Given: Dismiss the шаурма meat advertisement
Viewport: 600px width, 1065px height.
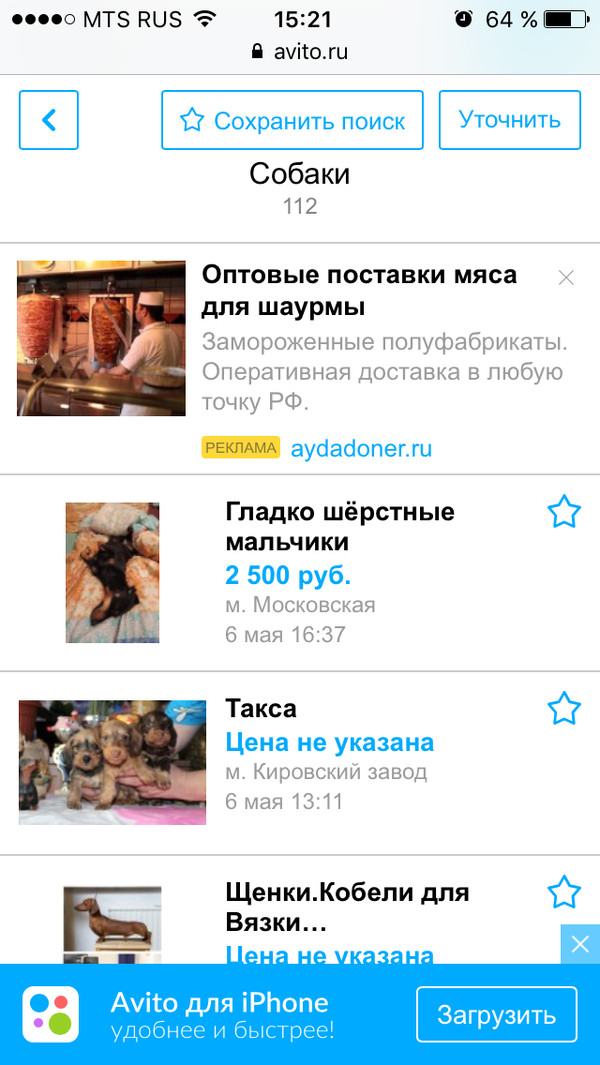Looking at the screenshot, I should tap(566, 278).
